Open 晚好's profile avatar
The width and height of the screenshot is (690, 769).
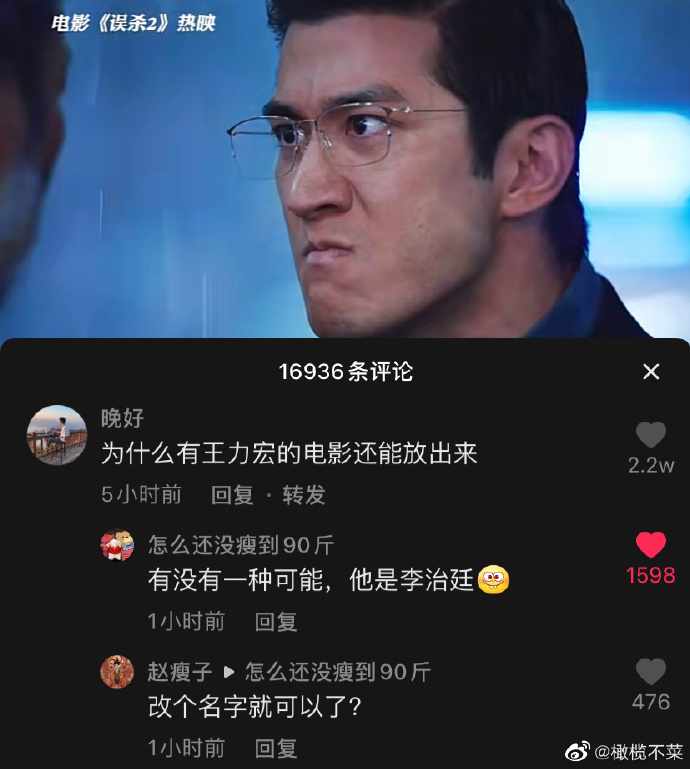57,435
